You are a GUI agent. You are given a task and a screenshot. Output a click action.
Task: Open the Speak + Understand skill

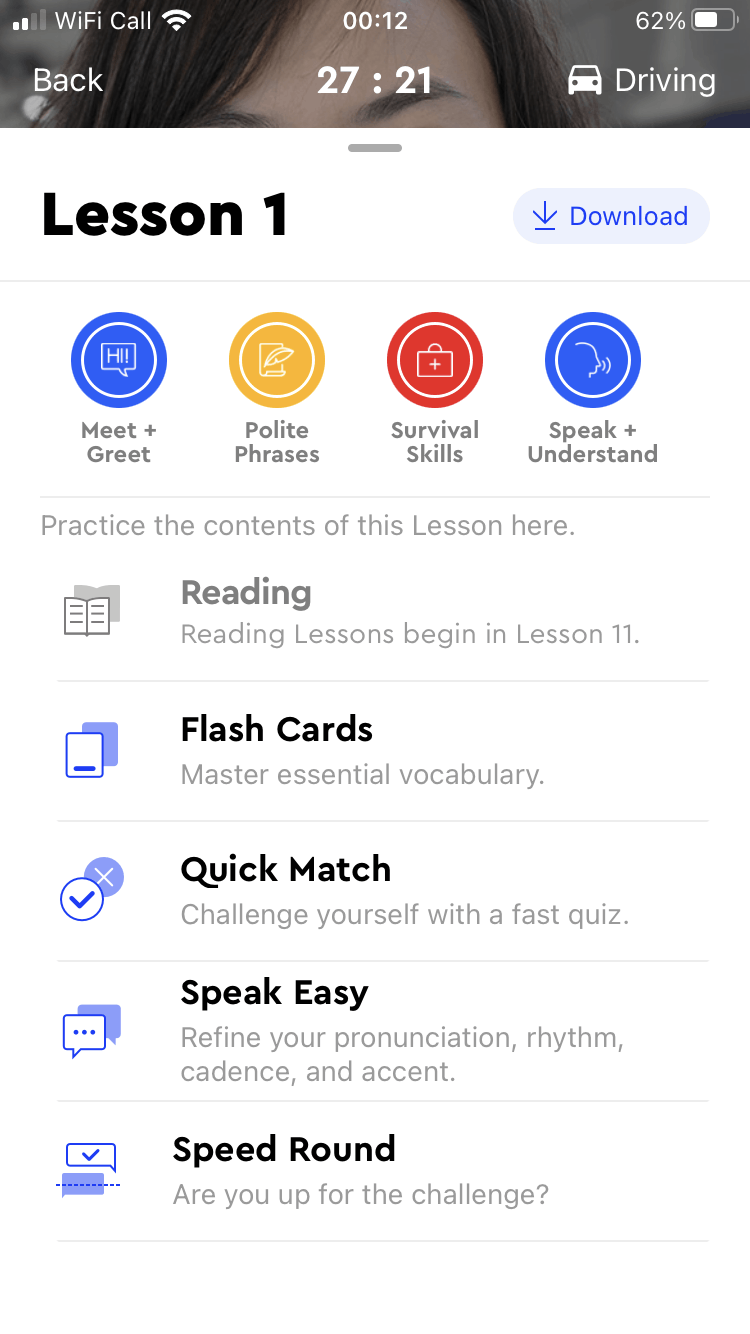click(x=593, y=361)
